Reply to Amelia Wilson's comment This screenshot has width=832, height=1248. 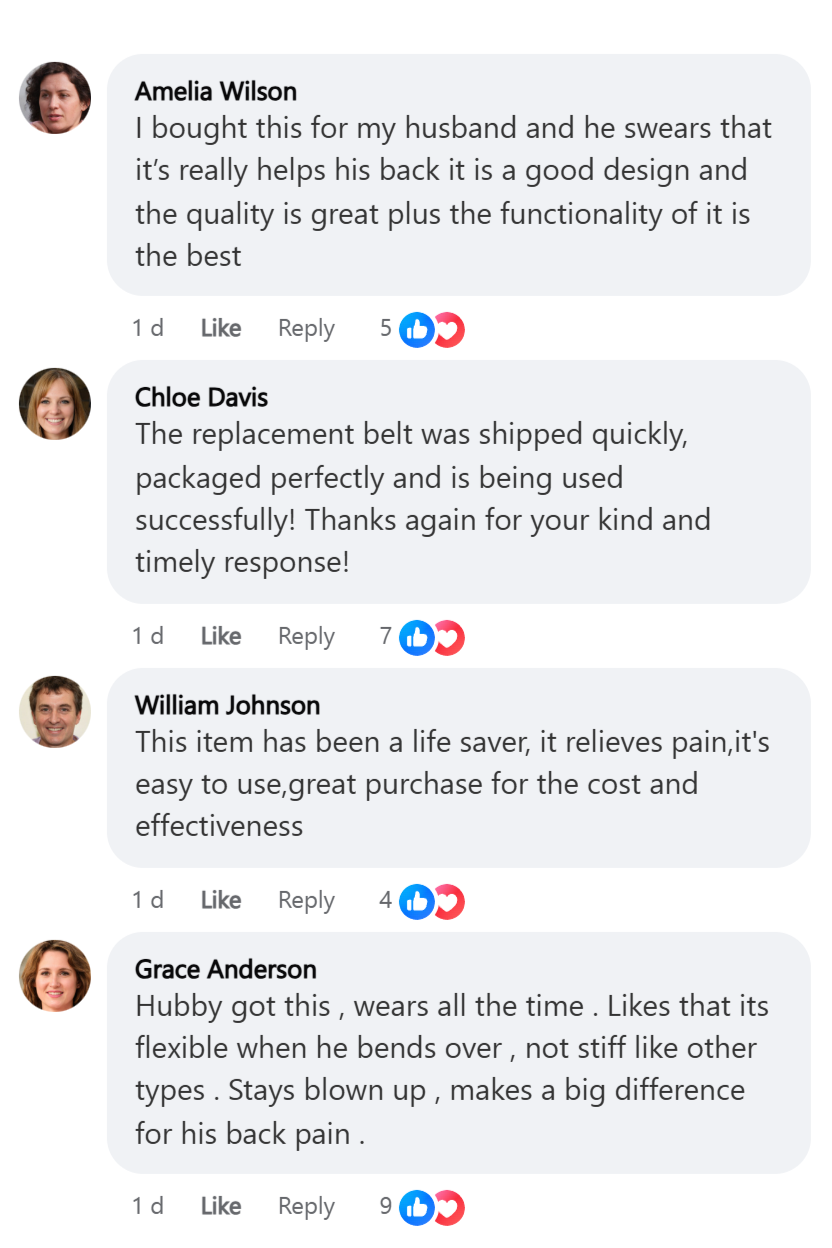[x=306, y=329]
